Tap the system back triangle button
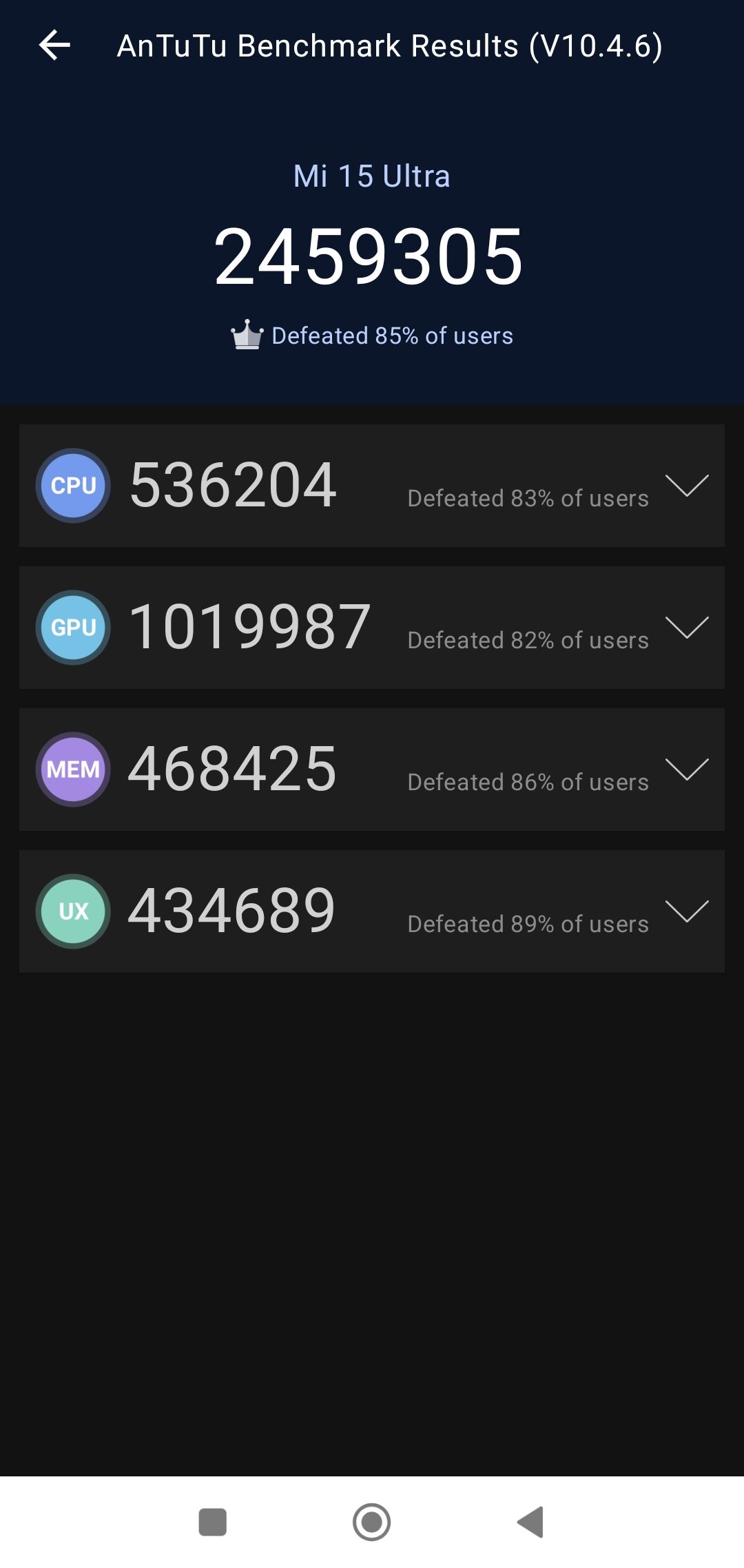Image resolution: width=744 pixels, height=1568 pixels. click(x=530, y=1522)
